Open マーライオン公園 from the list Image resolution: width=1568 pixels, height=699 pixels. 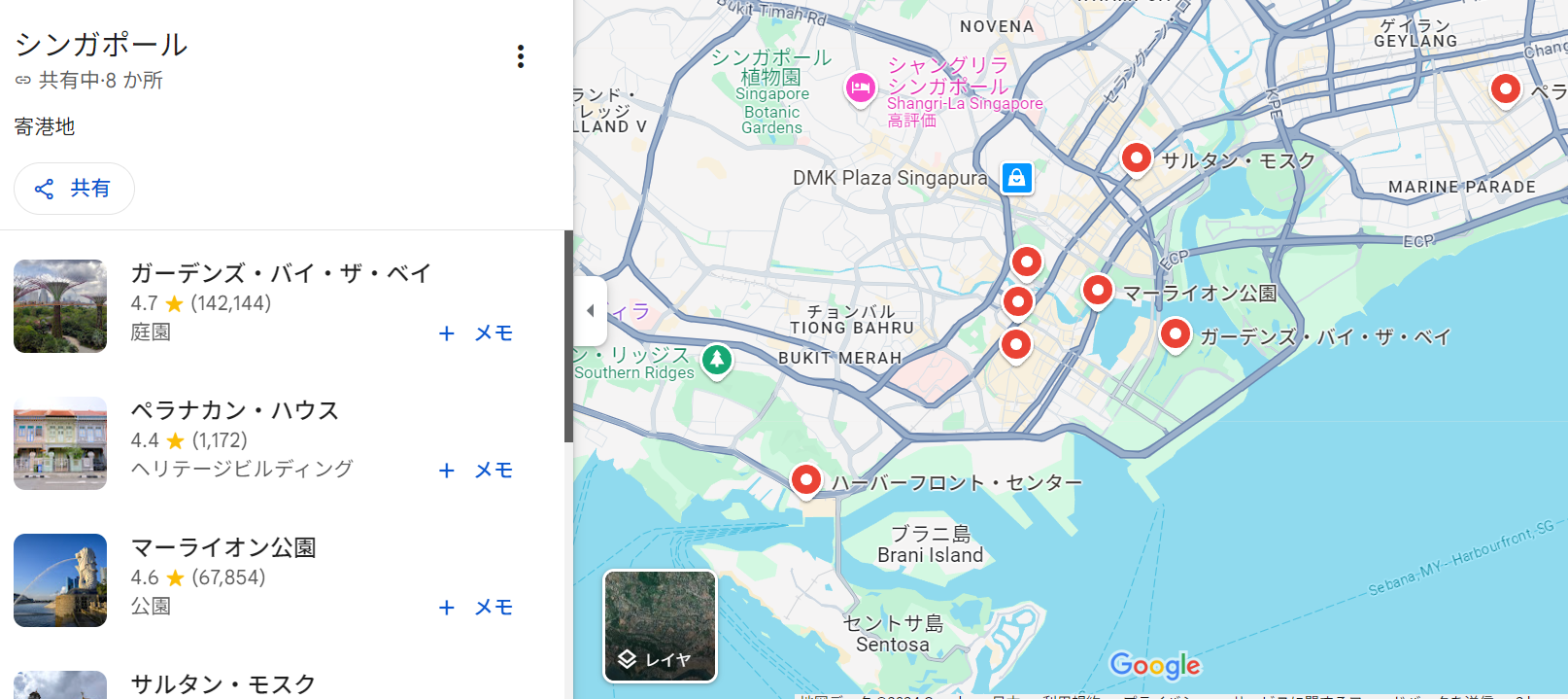pyautogui.click(x=223, y=548)
